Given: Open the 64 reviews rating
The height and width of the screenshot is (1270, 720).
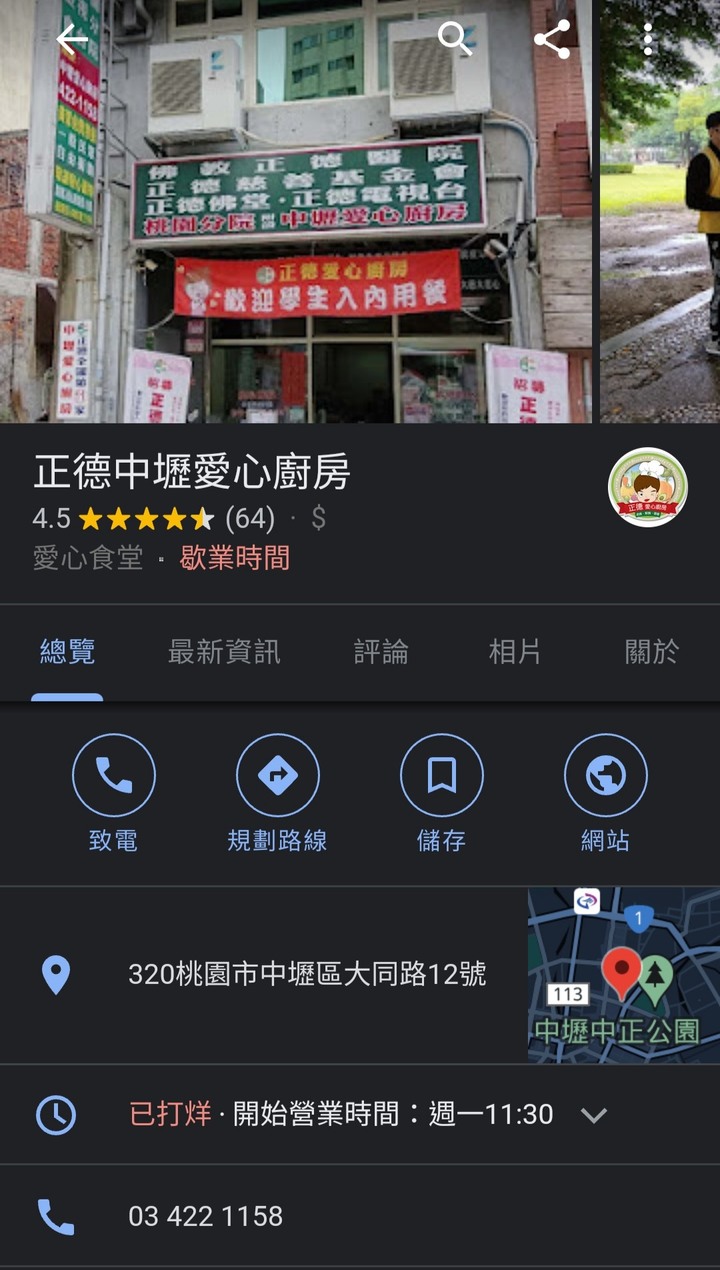Looking at the screenshot, I should [x=249, y=518].
